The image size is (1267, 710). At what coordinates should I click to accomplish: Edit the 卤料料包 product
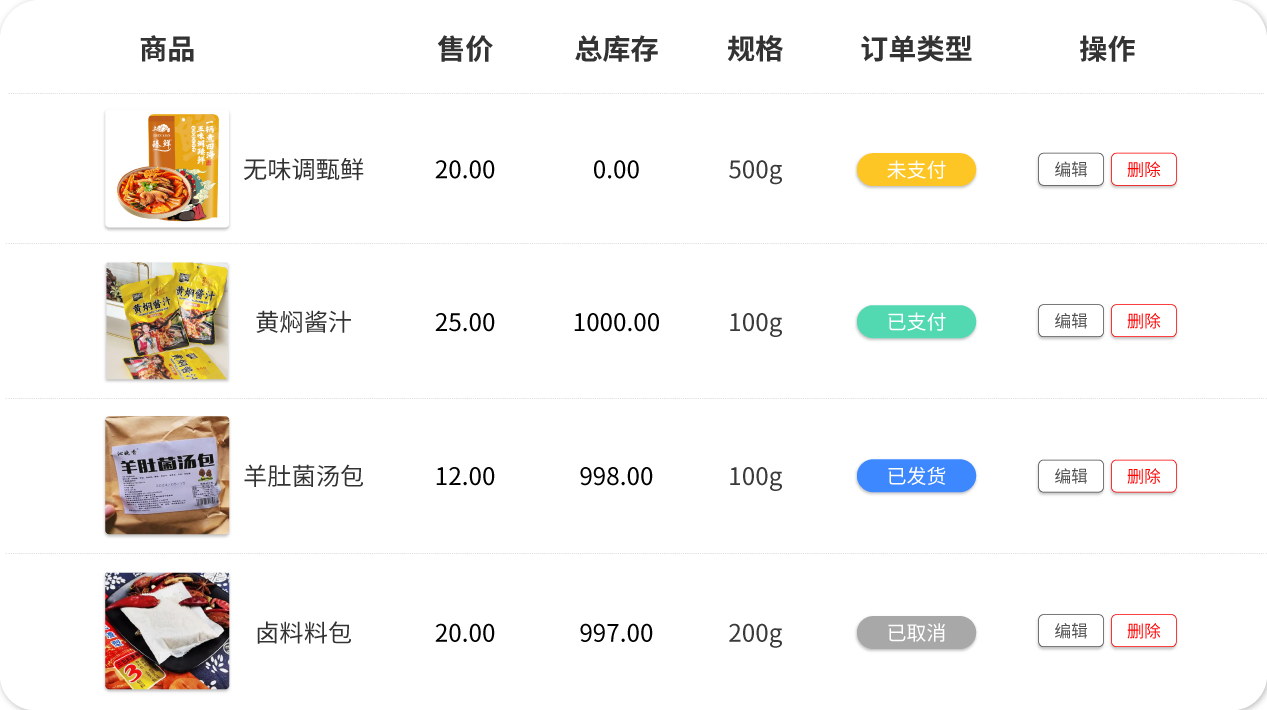(x=1070, y=631)
